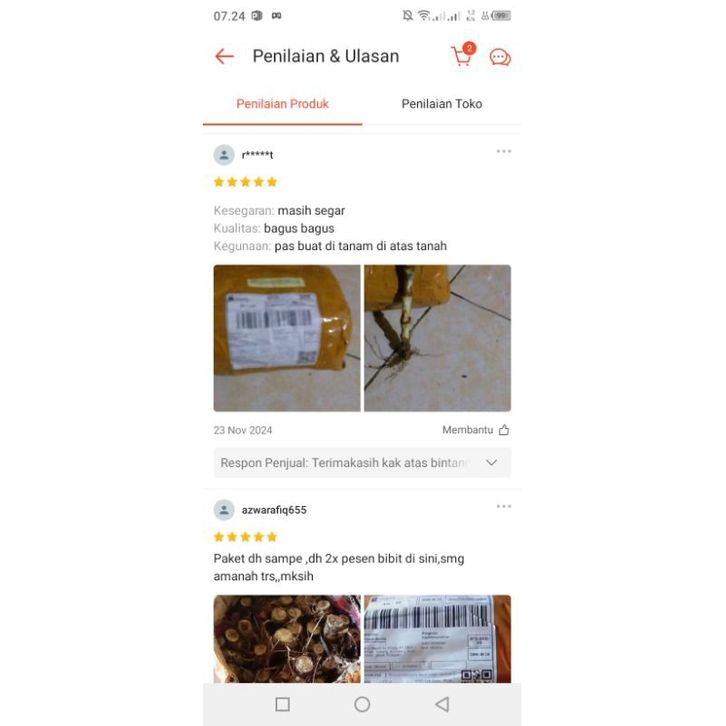Open azwarafiq655's profile avatar
This screenshot has width=726, height=726.
pyautogui.click(x=224, y=510)
